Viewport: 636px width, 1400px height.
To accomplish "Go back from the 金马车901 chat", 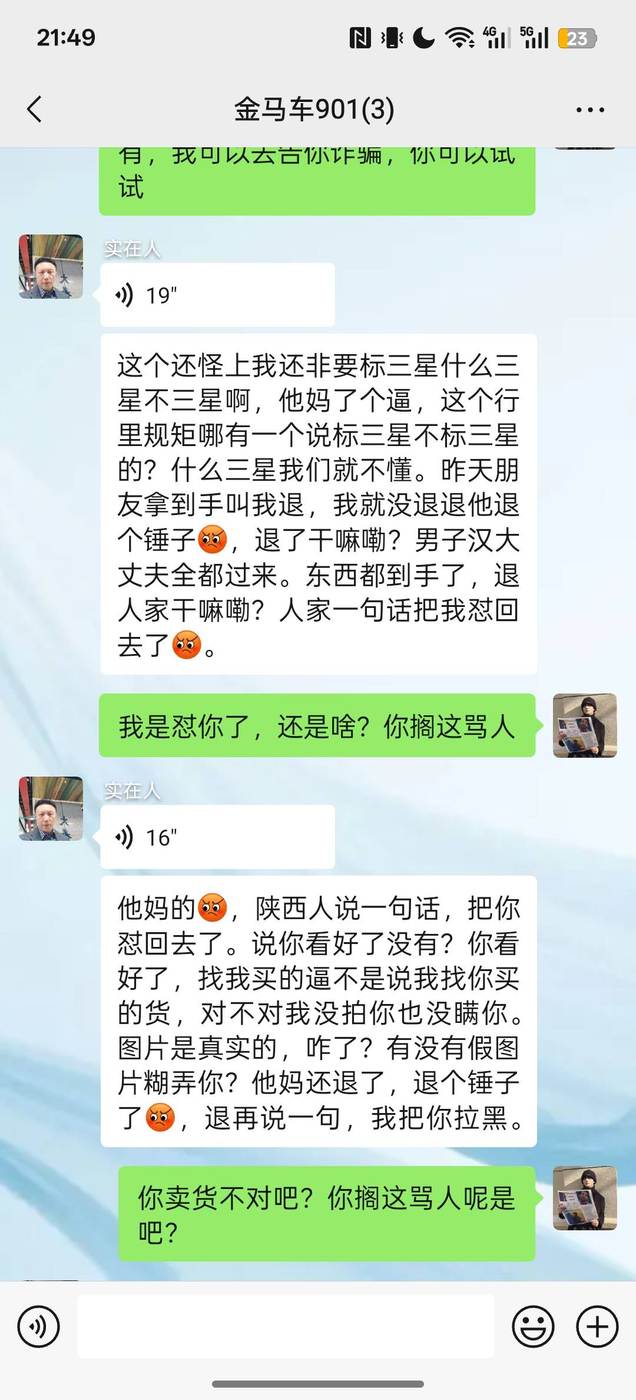I will click(35, 109).
